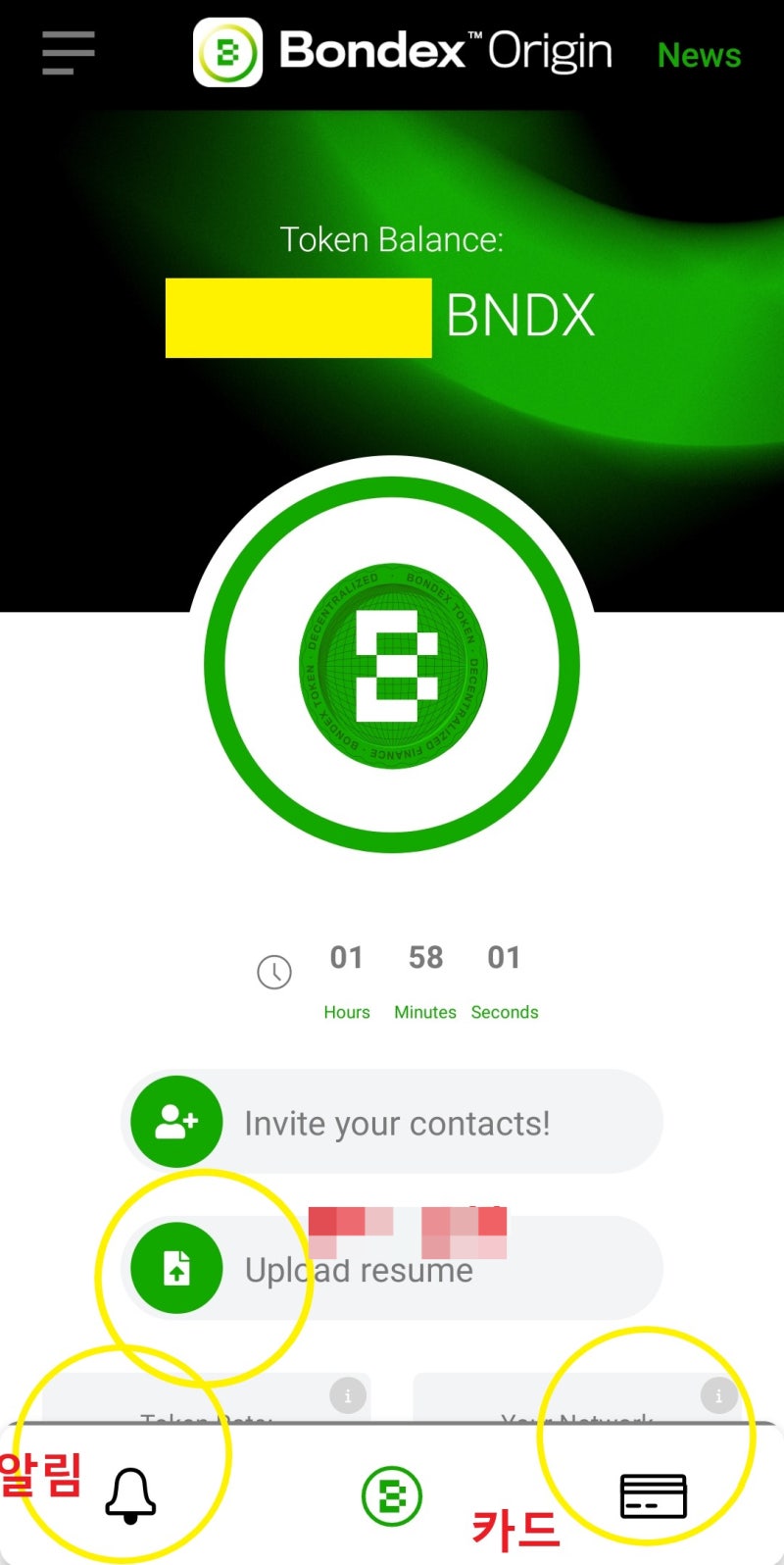
Task: Tap the info icon next to Token Data
Action: point(347,1395)
